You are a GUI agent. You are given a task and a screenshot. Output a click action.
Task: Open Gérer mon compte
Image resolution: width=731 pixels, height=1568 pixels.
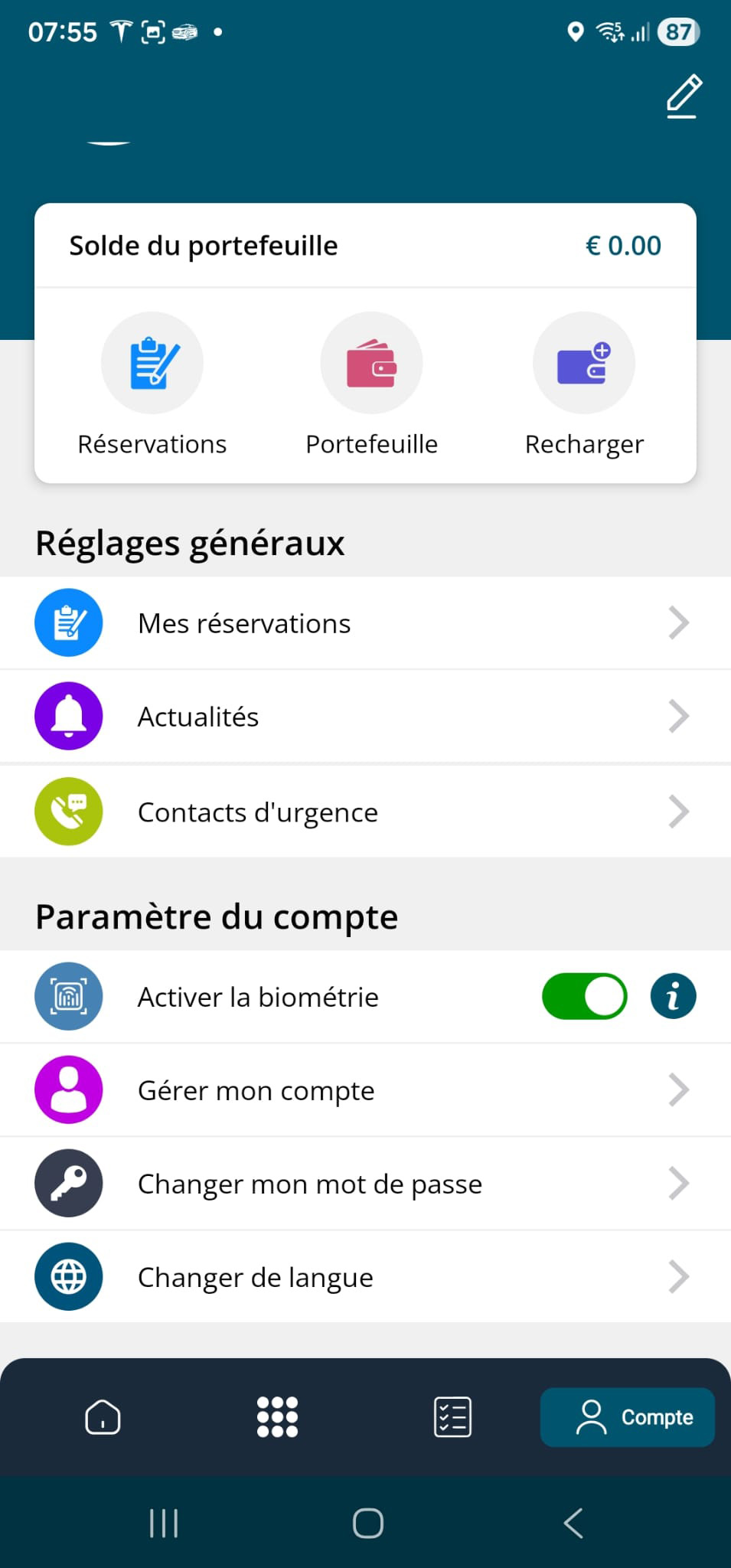365,1090
